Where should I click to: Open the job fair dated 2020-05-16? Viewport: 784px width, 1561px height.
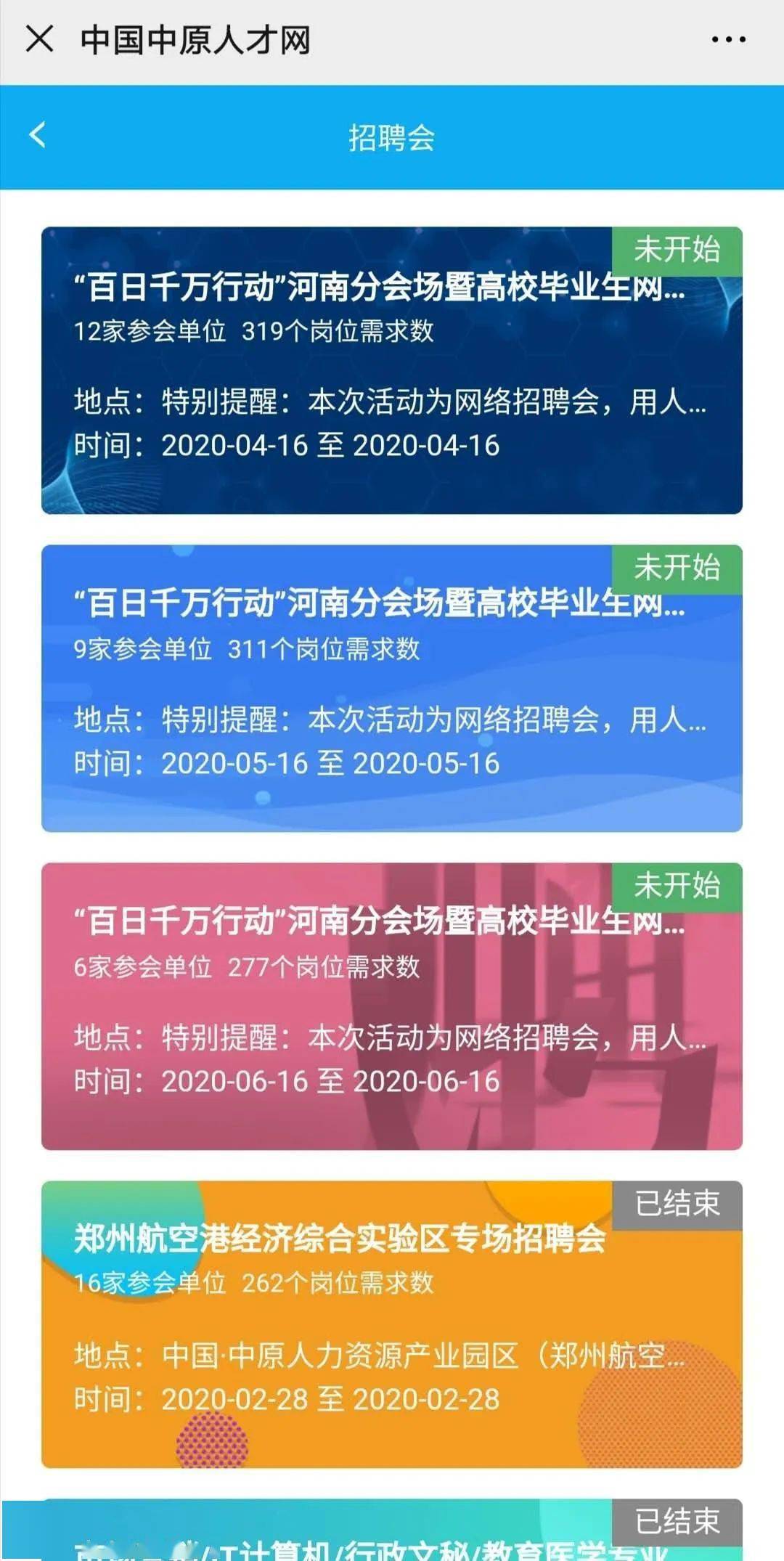coord(392,688)
